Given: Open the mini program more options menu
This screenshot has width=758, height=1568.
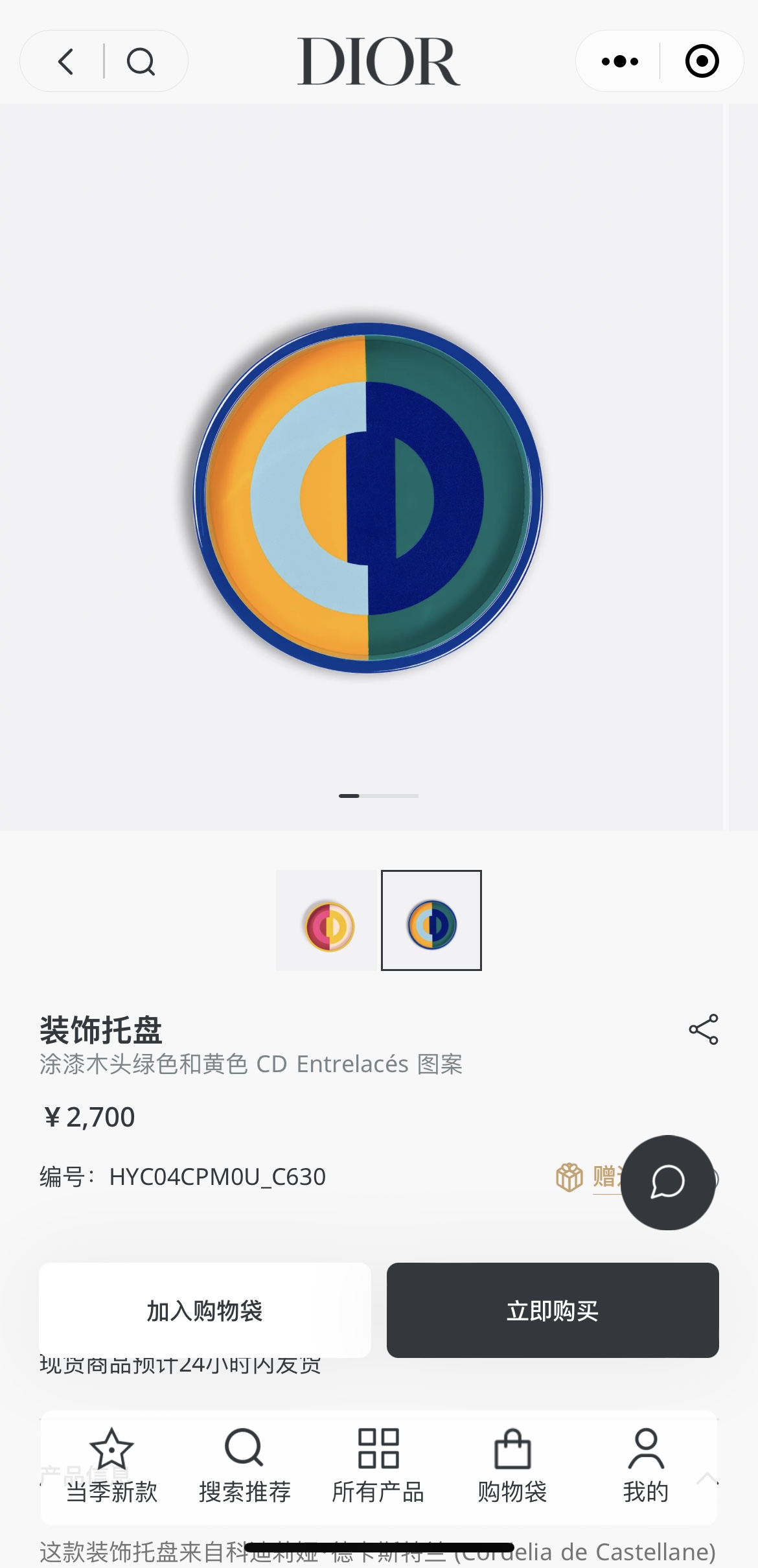Looking at the screenshot, I should [x=619, y=62].
